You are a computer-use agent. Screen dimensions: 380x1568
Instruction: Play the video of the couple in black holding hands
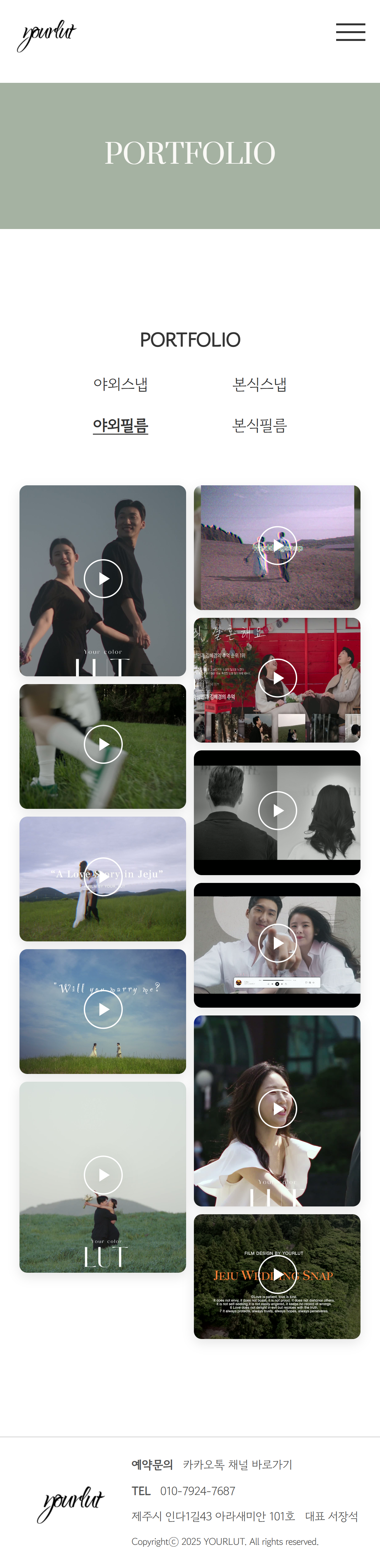[x=103, y=579]
